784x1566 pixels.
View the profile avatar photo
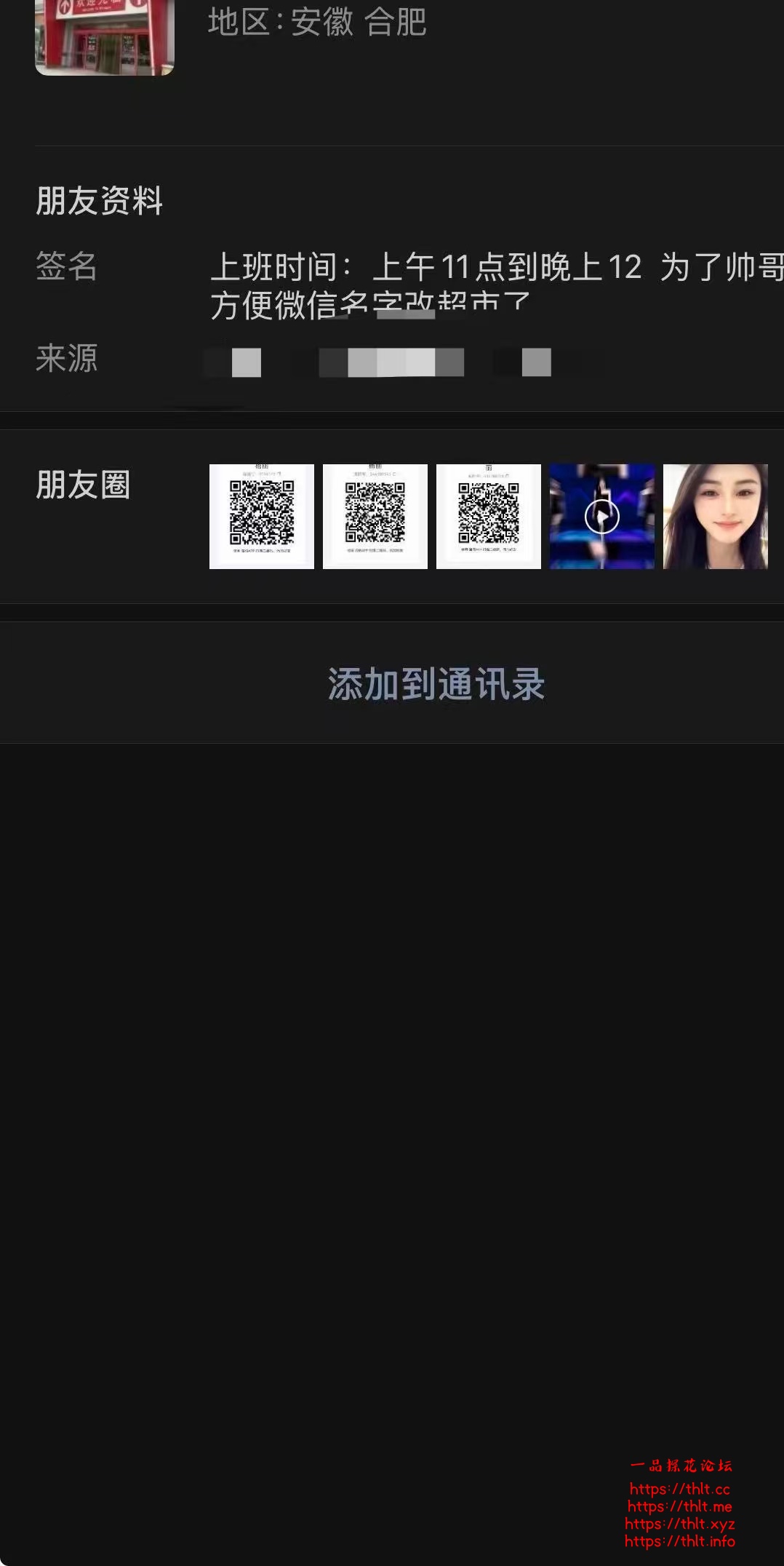pyautogui.click(x=105, y=36)
